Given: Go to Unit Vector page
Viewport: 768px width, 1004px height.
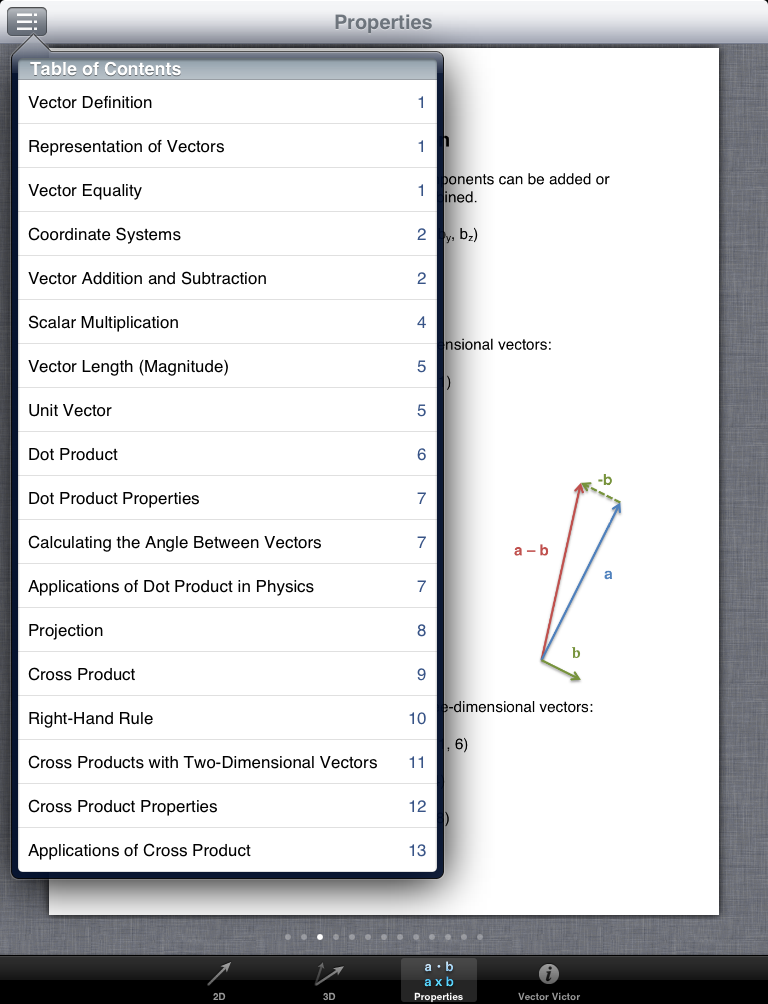Looking at the screenshot, I should pyautogui.click(x=227, y=410).
